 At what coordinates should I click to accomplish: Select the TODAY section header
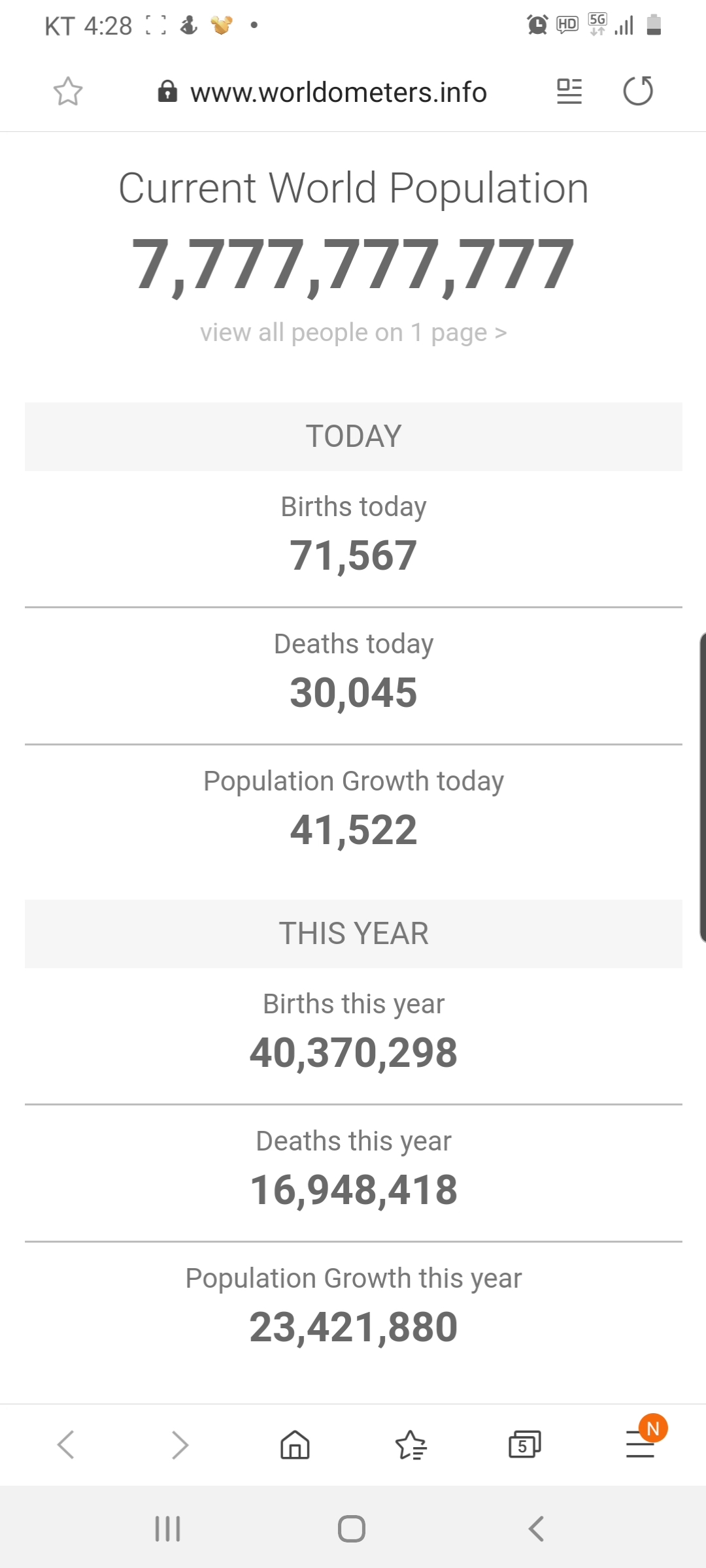coord(353,436)
